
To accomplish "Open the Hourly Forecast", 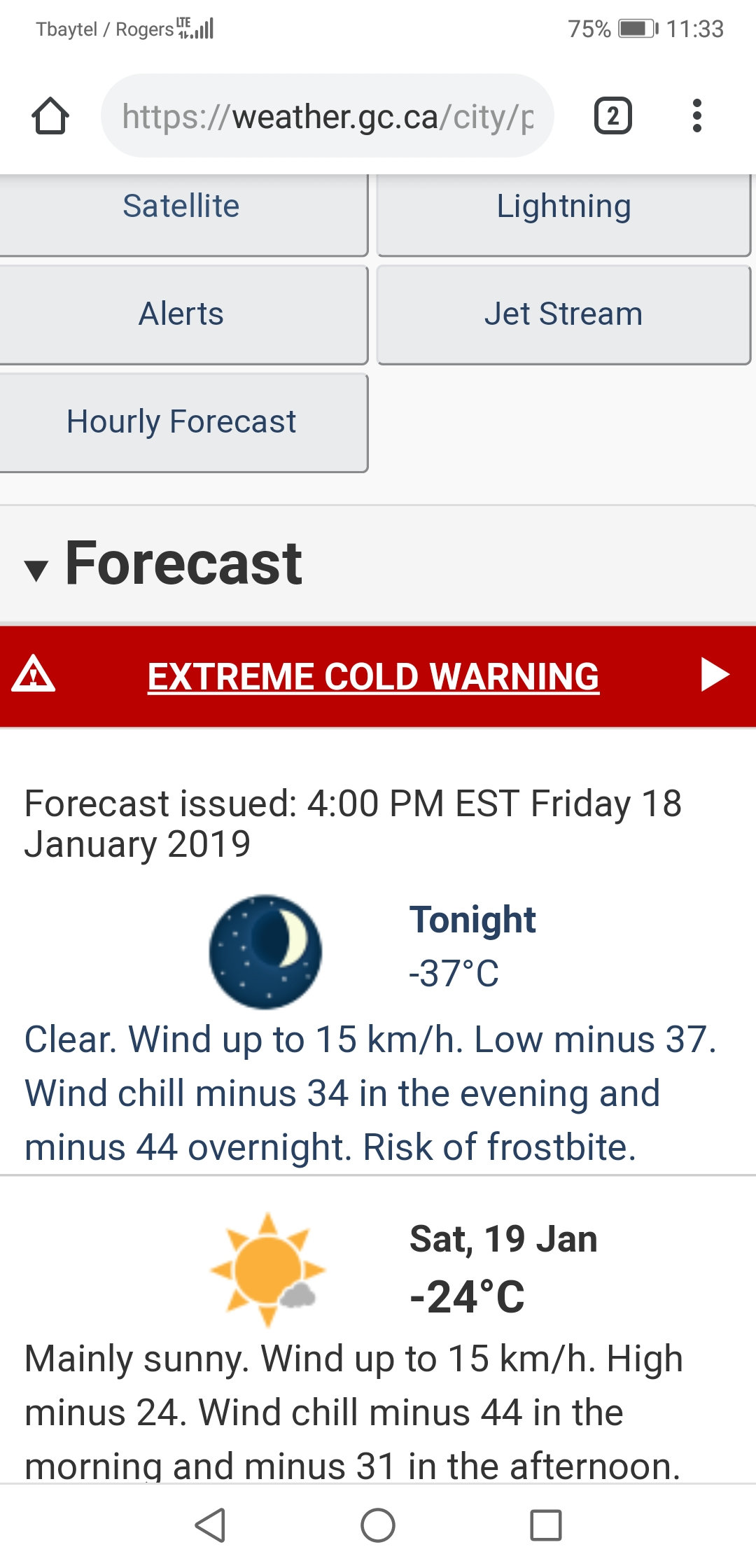I will pos(182,422).
